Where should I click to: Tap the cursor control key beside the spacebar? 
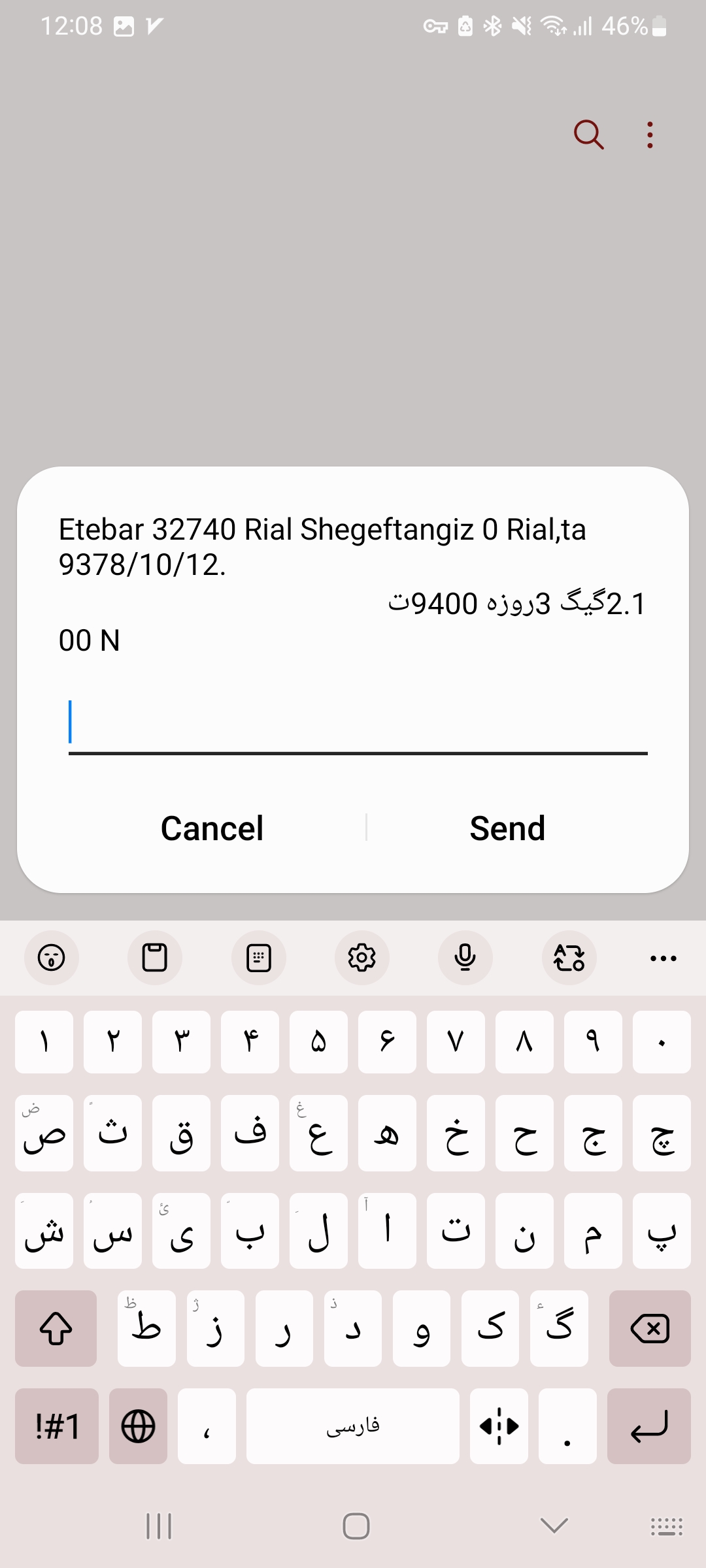[x=499, y=1426]
